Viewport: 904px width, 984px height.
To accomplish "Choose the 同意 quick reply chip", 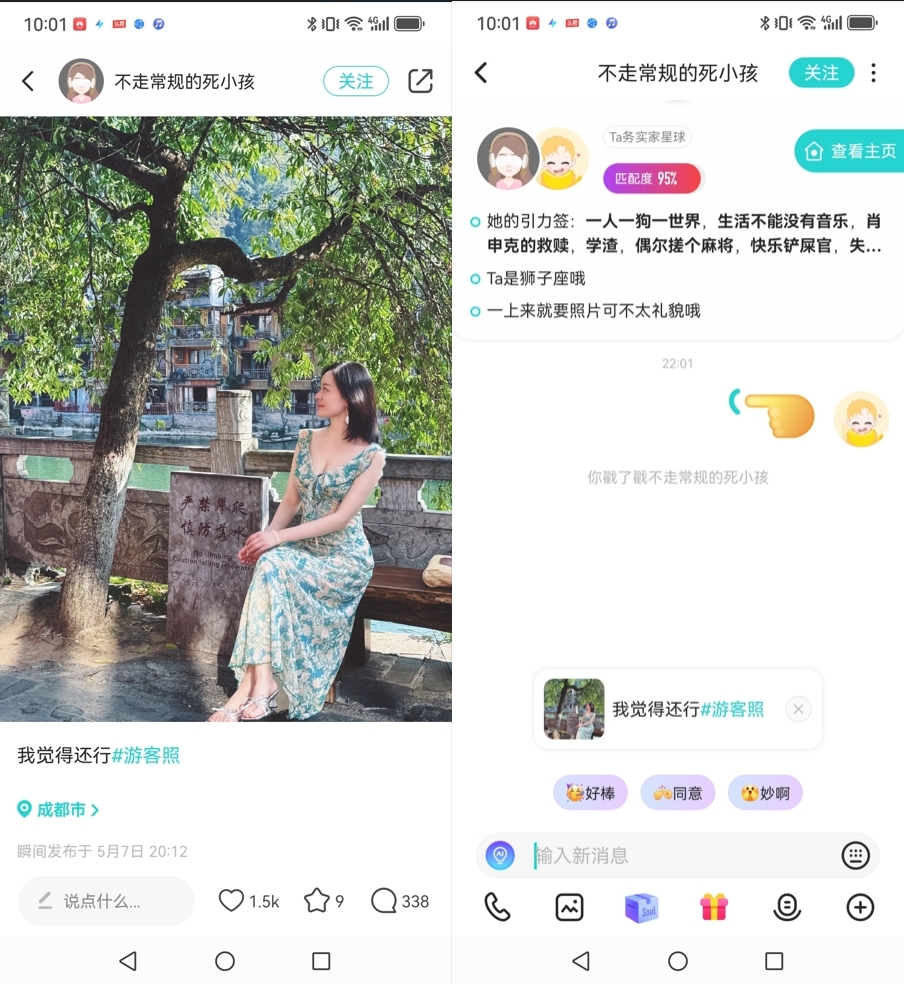I will click(x=678, y=793).
